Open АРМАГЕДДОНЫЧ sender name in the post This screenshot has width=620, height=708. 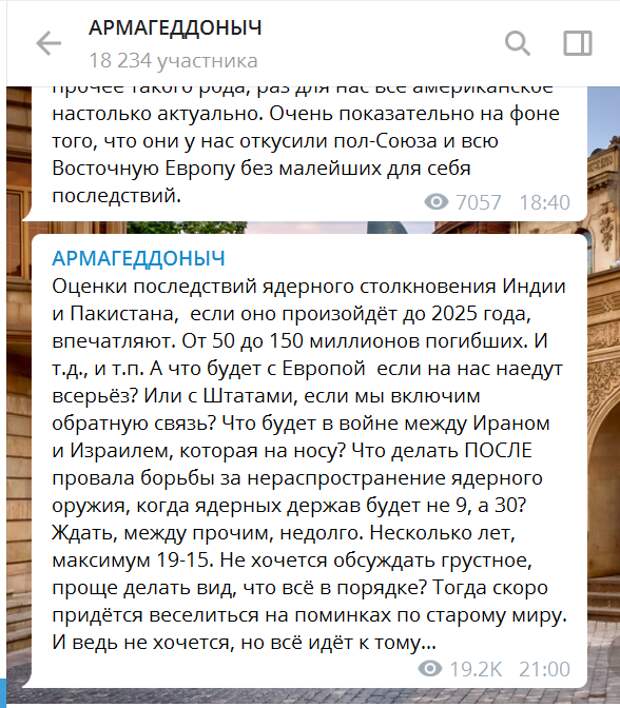pos(138,258)
